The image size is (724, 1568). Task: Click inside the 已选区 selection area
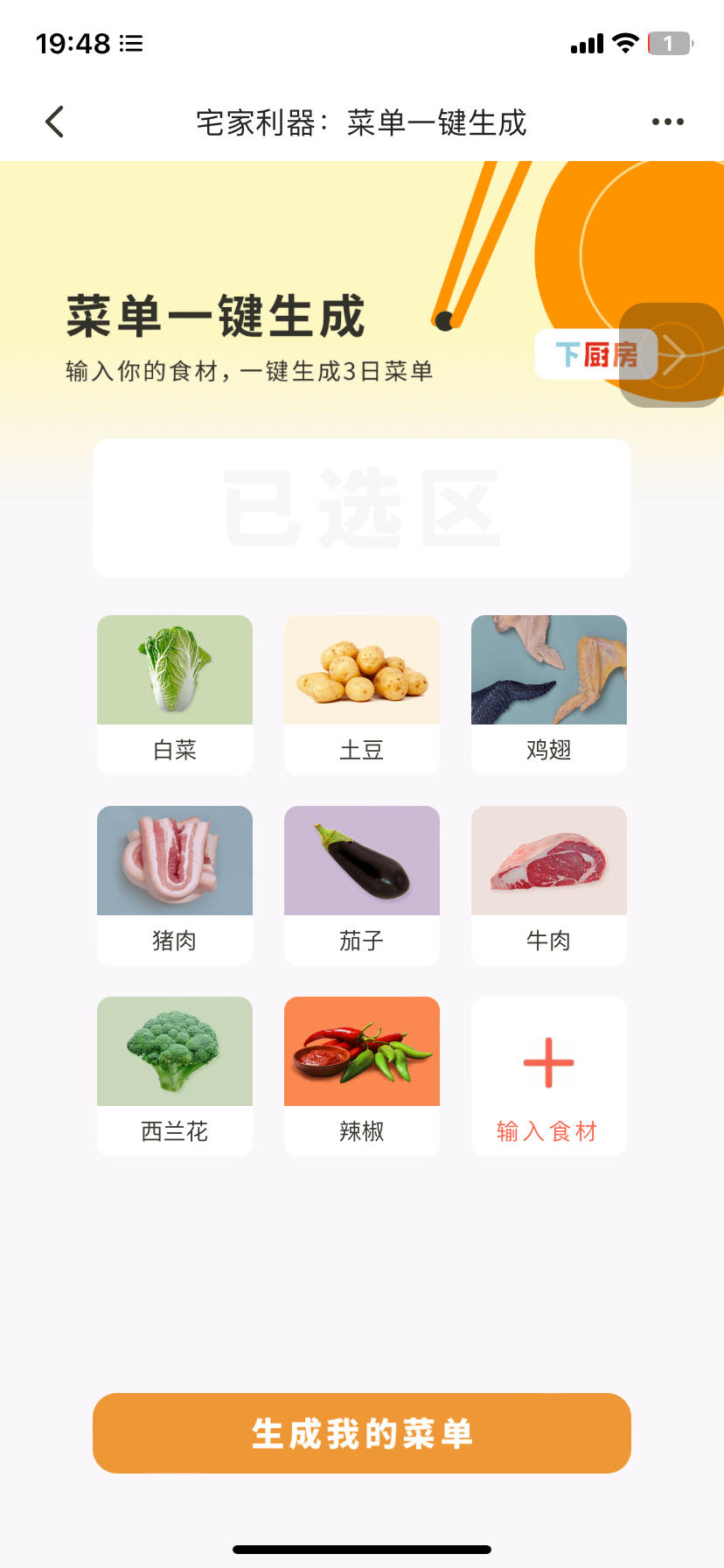361,507
